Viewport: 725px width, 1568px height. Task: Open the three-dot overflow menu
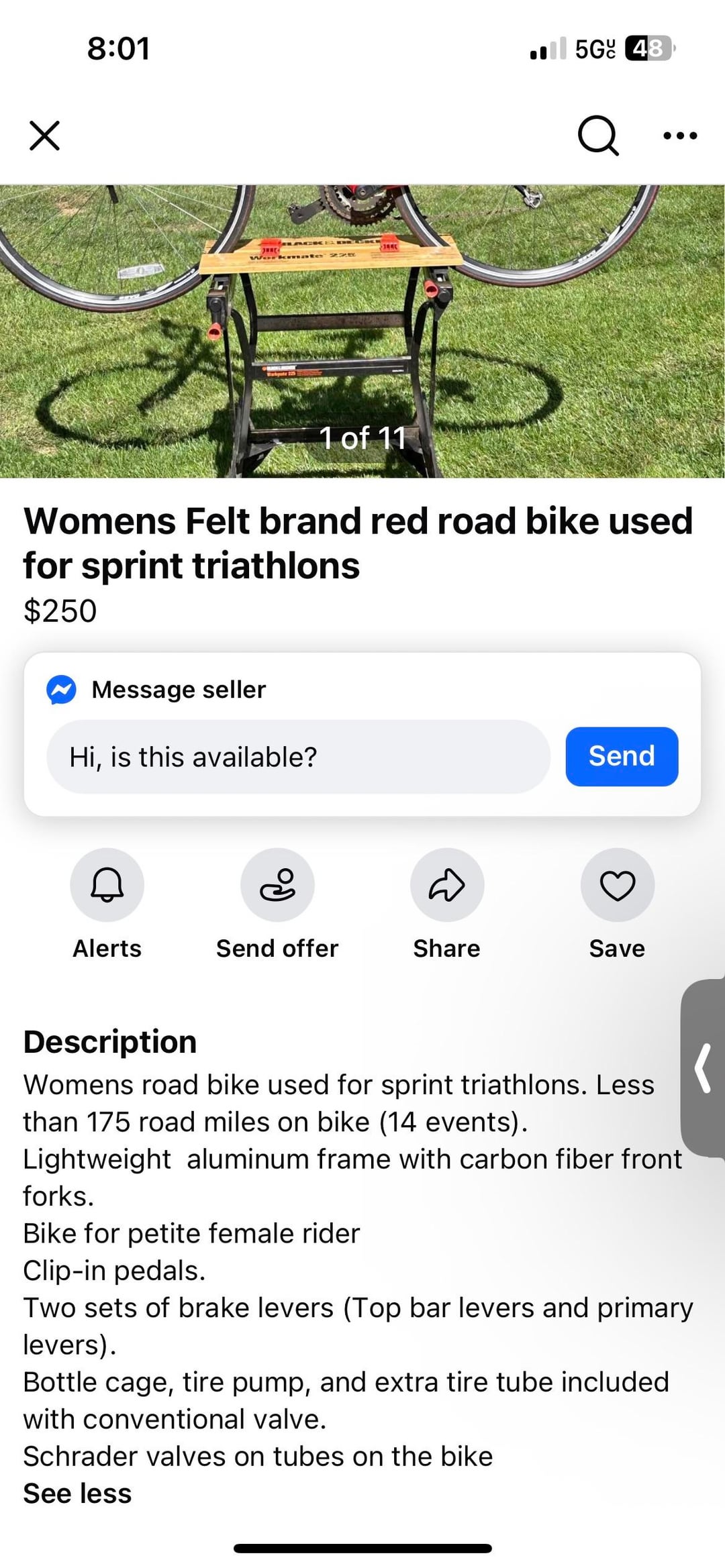pyautogui.click(x=679, y=136)
